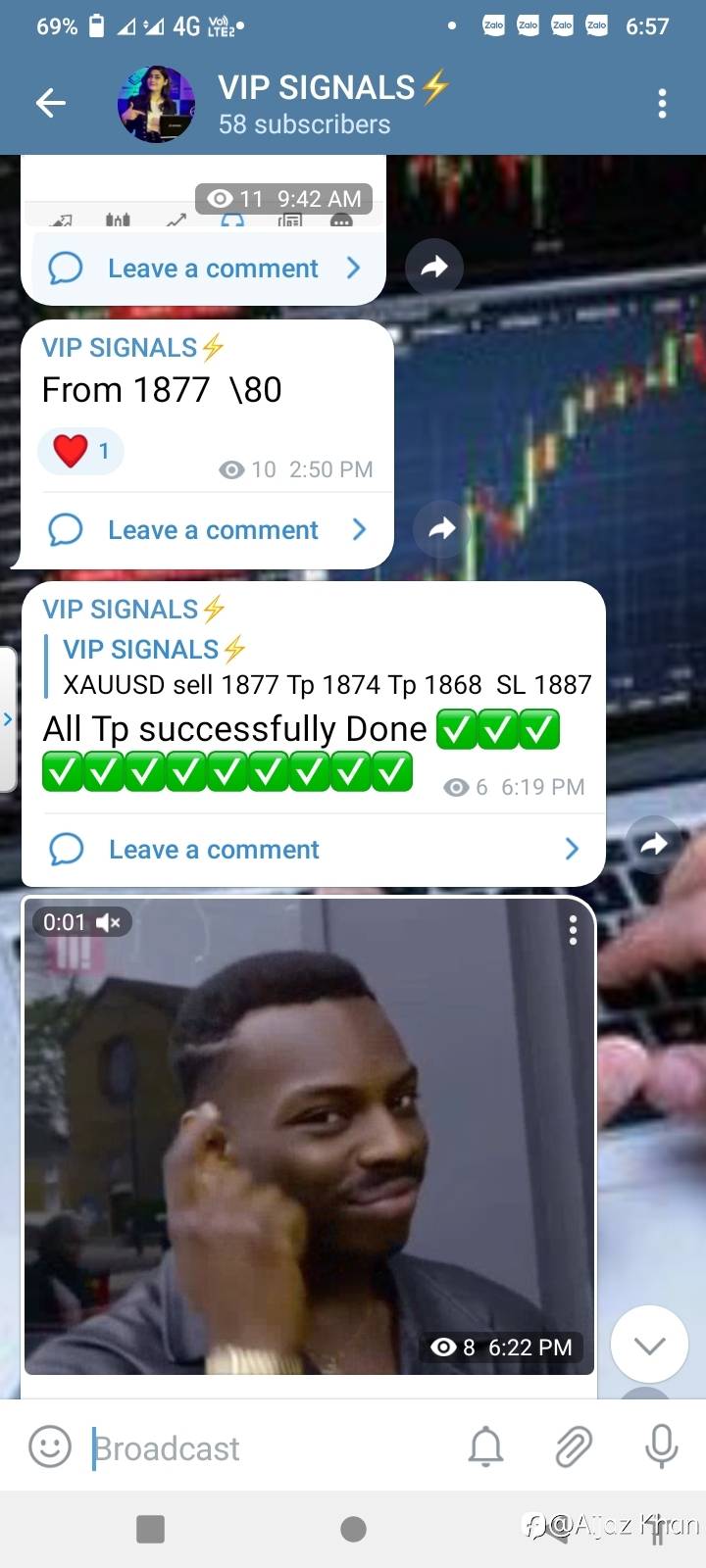Go to the system home screen

(x=353, y=1529)
